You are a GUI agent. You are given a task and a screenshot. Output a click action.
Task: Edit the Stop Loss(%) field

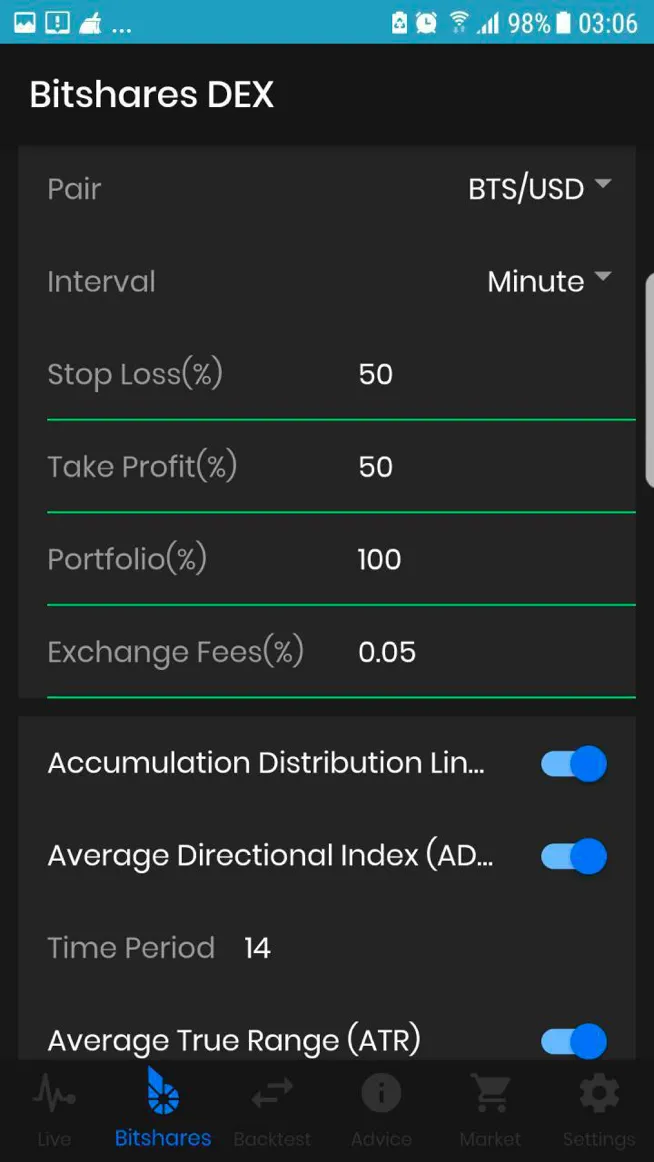point(495,375)
